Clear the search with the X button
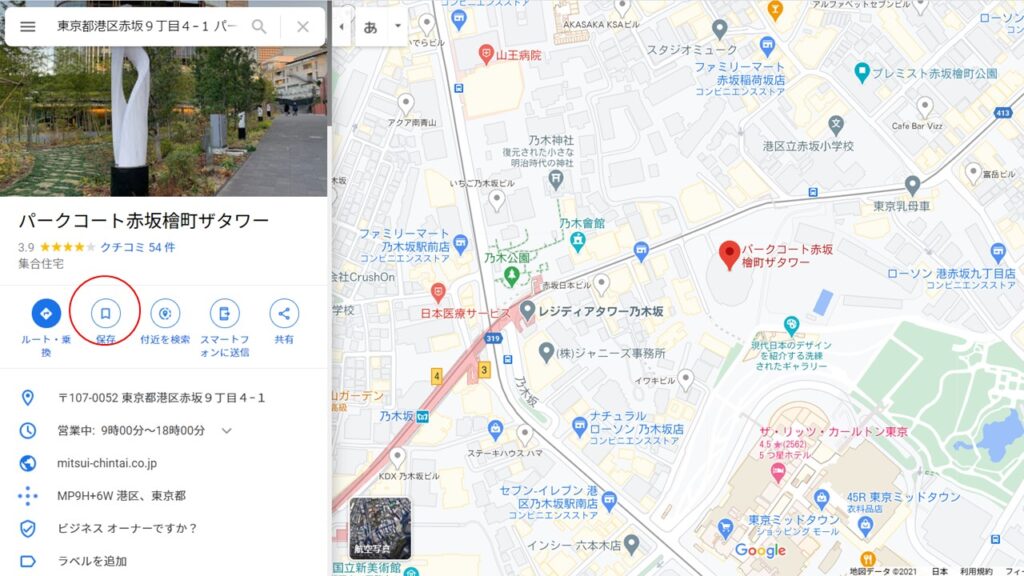This screenshot has width=1024, height=576. point(303,27)
